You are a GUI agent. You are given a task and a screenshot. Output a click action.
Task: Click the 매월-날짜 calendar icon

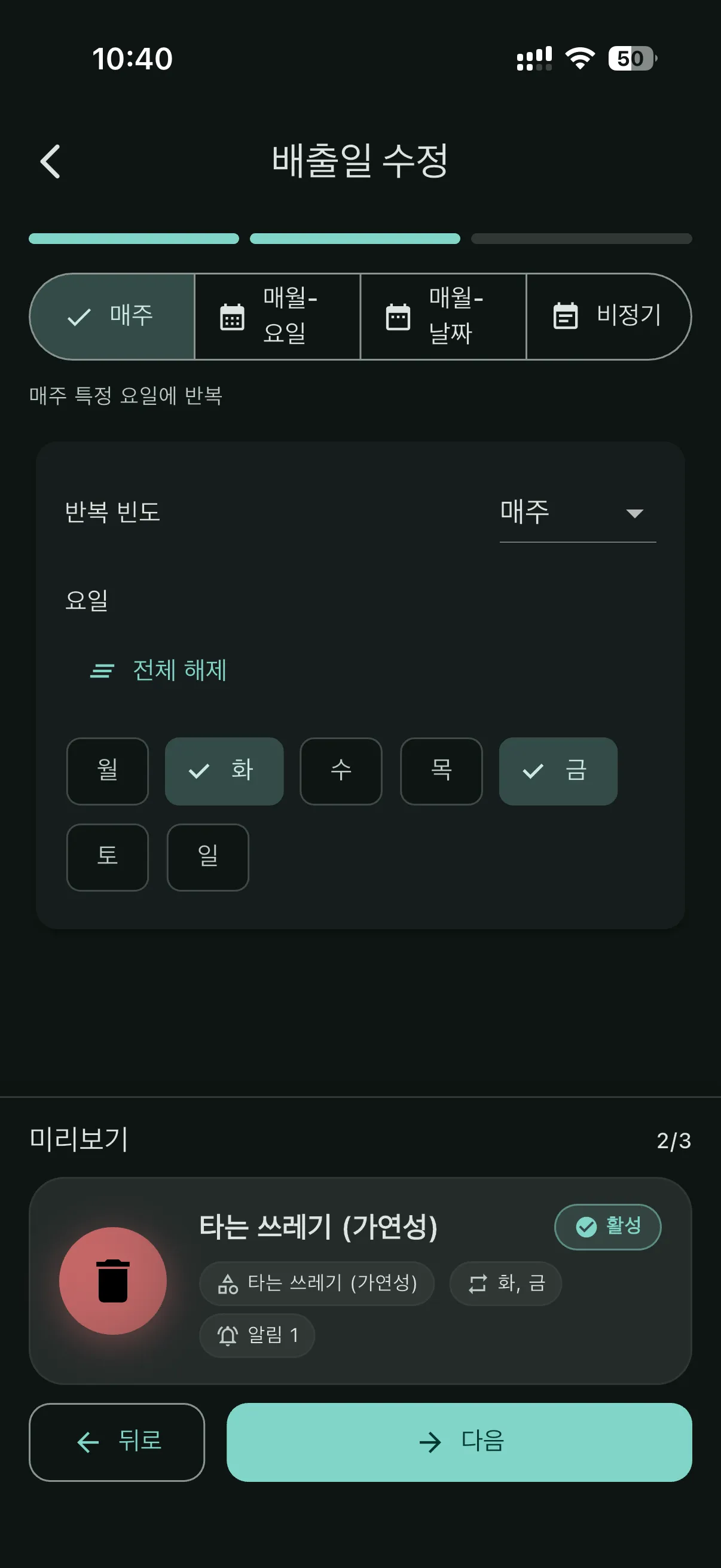(x=398, y=316)
